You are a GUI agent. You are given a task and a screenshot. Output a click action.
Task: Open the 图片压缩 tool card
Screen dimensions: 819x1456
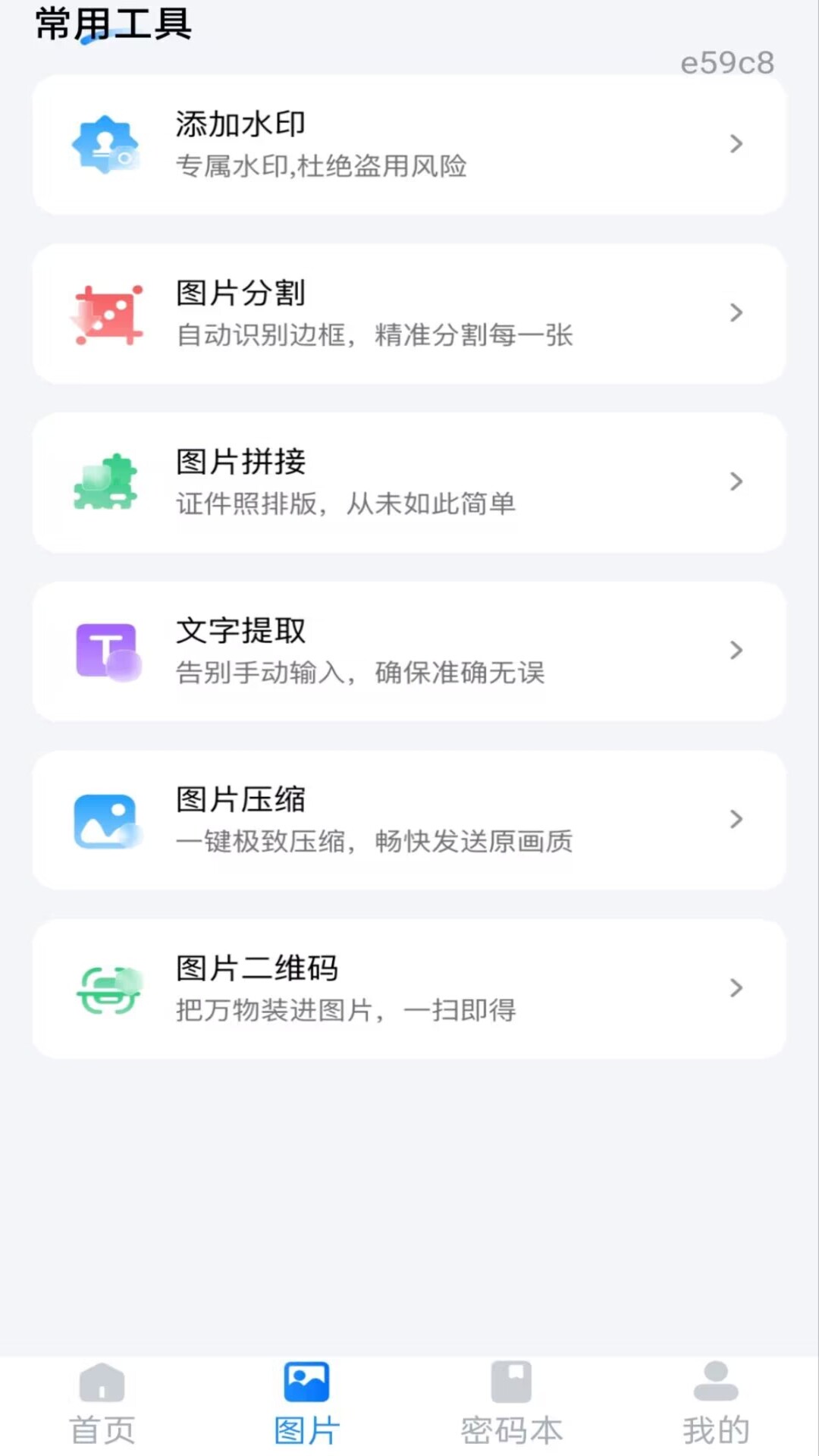pyautogui.click(x=409, y=819)
